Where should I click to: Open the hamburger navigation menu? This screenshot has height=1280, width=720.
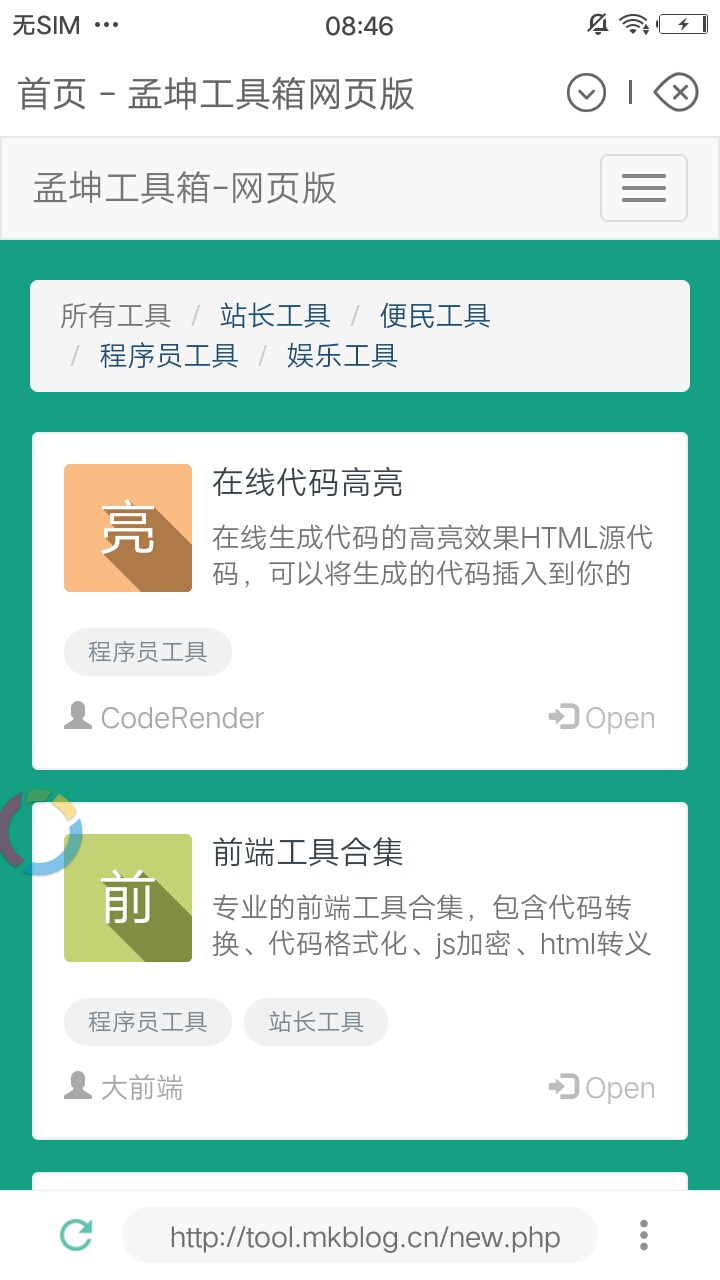643,188
